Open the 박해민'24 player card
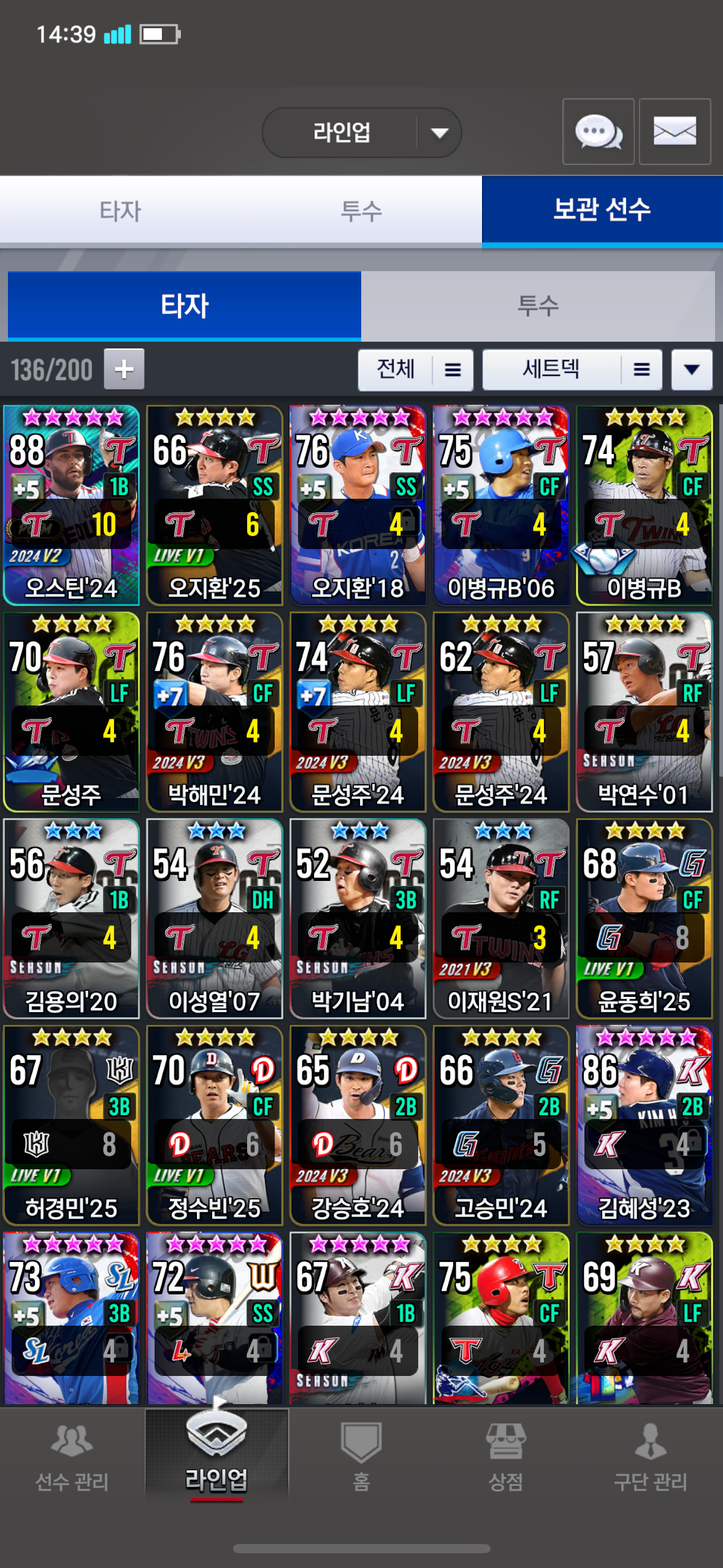 coord(215,712)
